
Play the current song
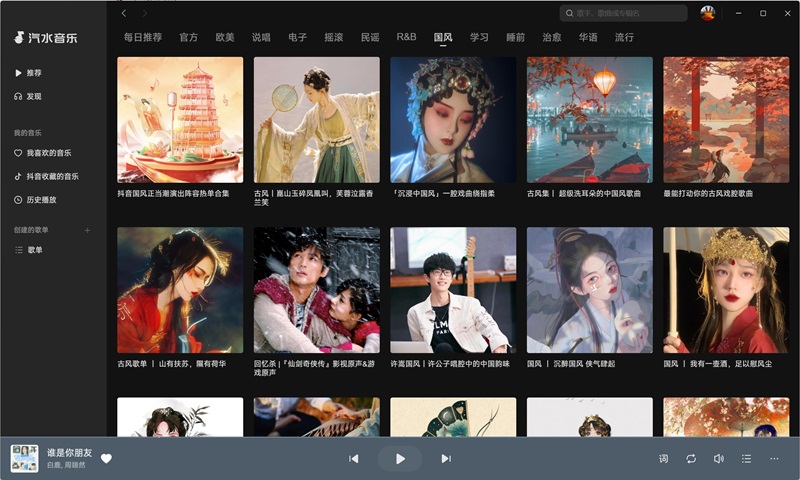click(400, 458)
